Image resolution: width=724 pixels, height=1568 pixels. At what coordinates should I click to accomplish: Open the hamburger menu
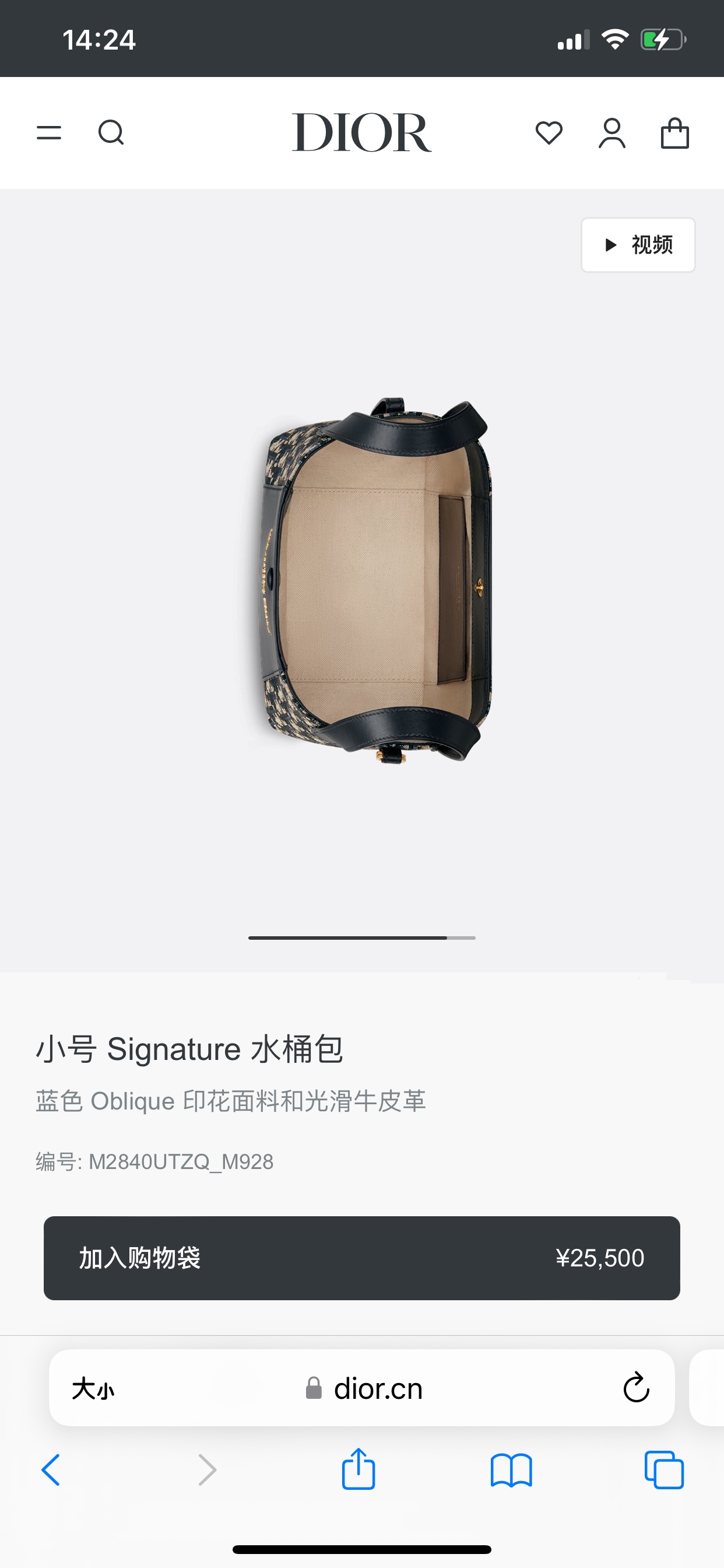click(x=50, y=132)
